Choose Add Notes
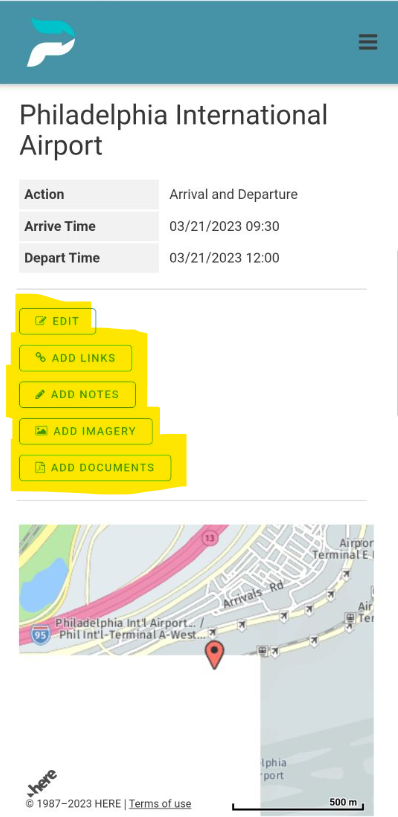Image resolution: width=398 pixels, height=817 pixels. pyautogui.click(x=78, y=394)
